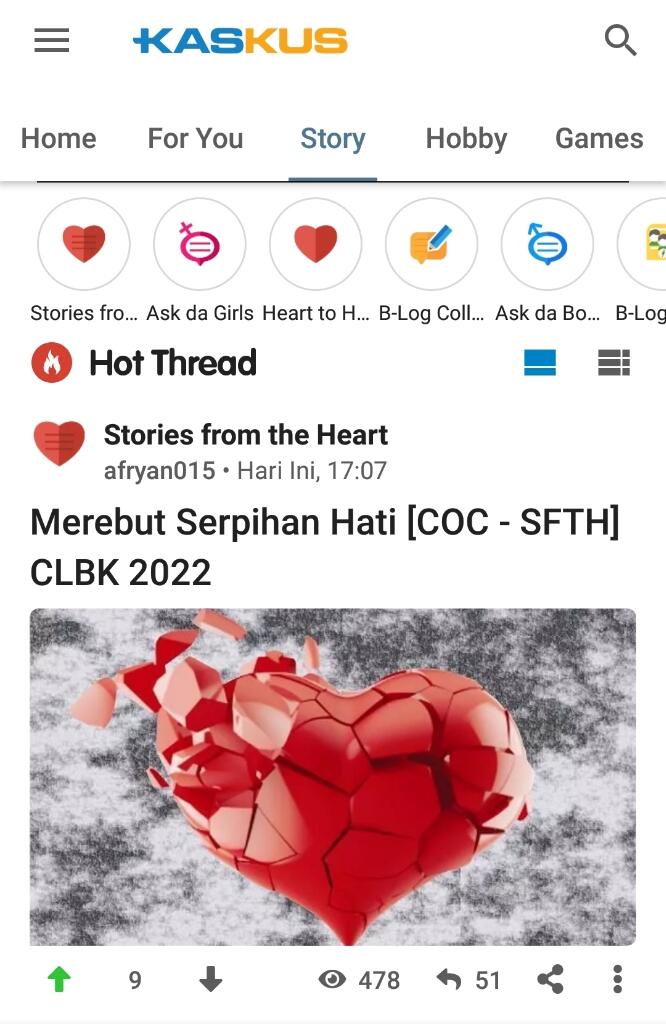The image size is (666, 1024).
Task: Open the Heart to Heart category
Action: click(x=315, y=244)
